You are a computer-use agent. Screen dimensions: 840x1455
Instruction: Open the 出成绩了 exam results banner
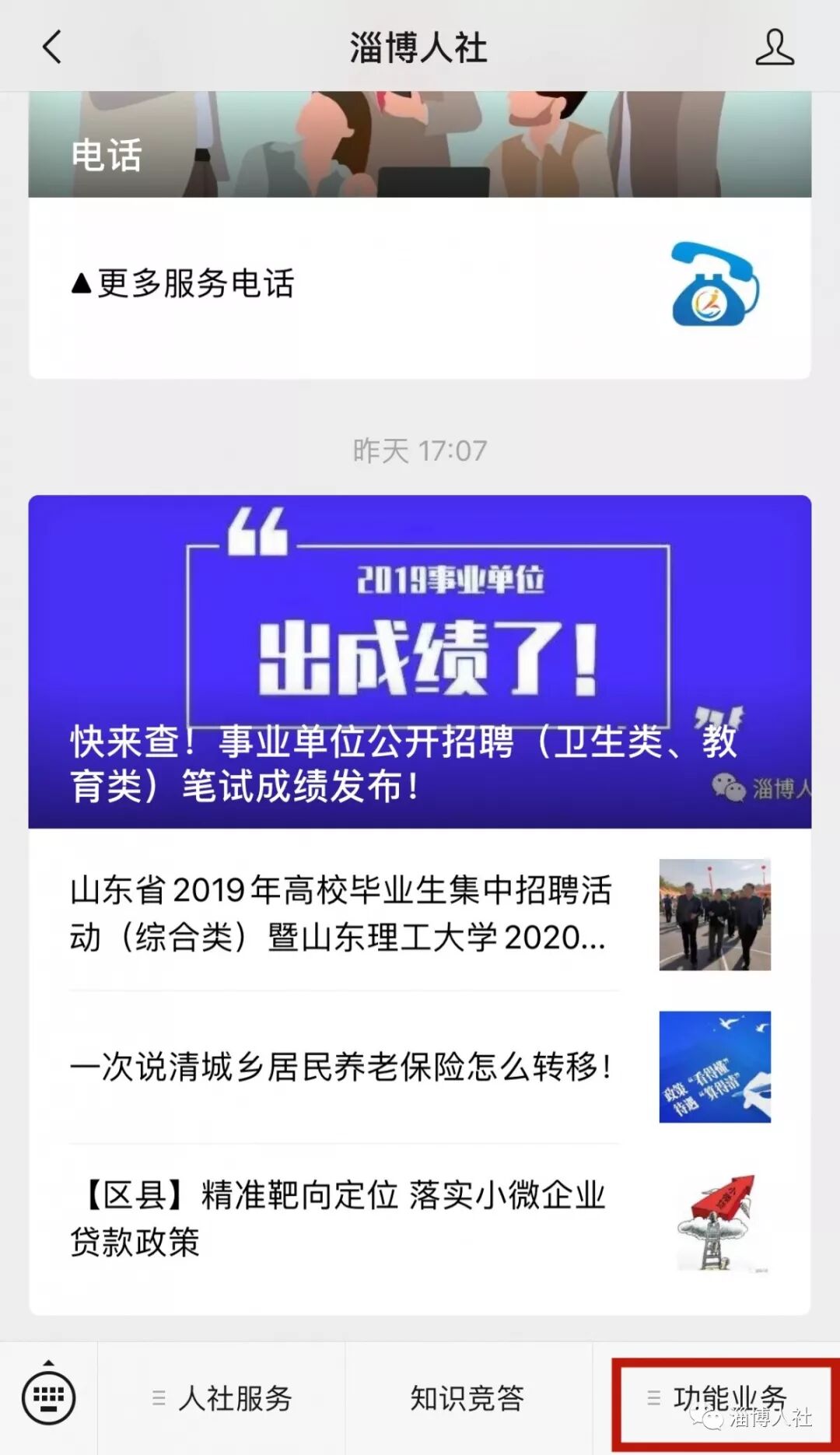tap(420, 661)
